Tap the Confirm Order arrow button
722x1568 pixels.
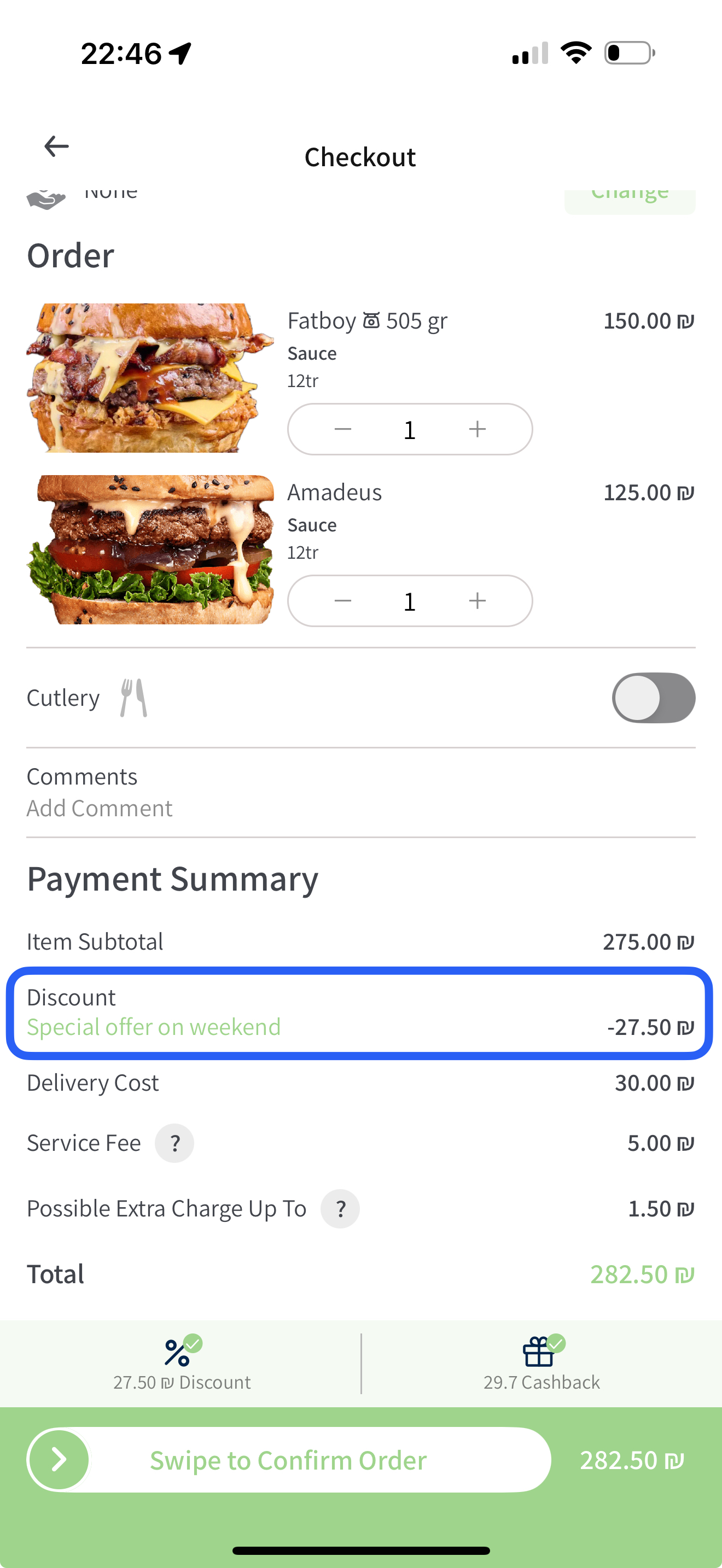pos(59,1460)
